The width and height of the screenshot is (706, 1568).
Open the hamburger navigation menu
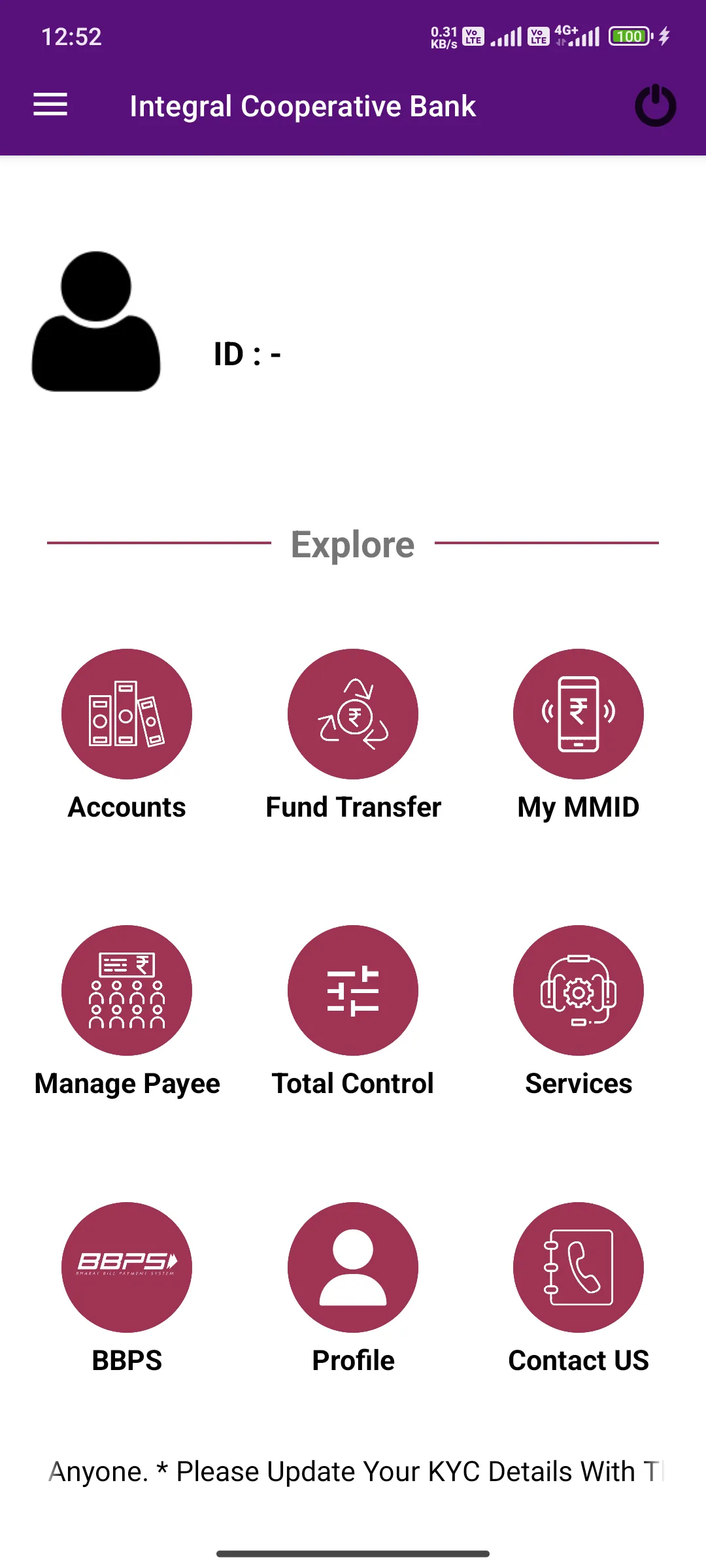pyautogui.click(x=50, y=105)
